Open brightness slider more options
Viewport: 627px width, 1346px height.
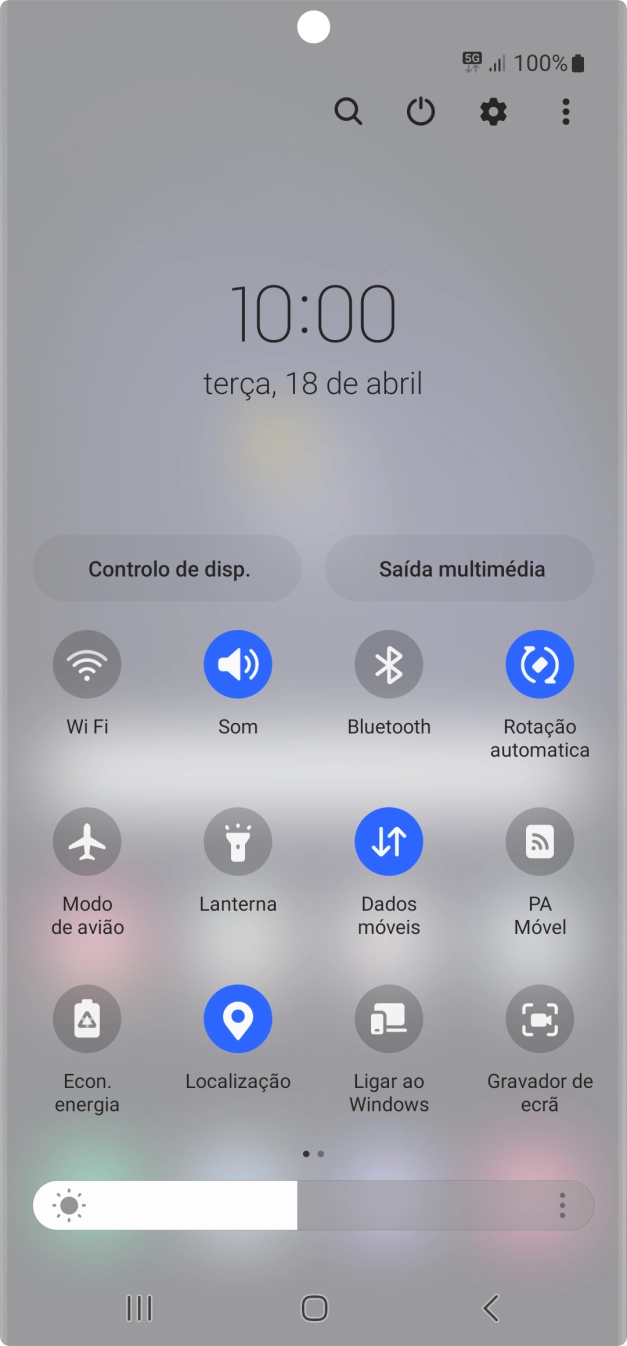click(x=563, y=1206)
